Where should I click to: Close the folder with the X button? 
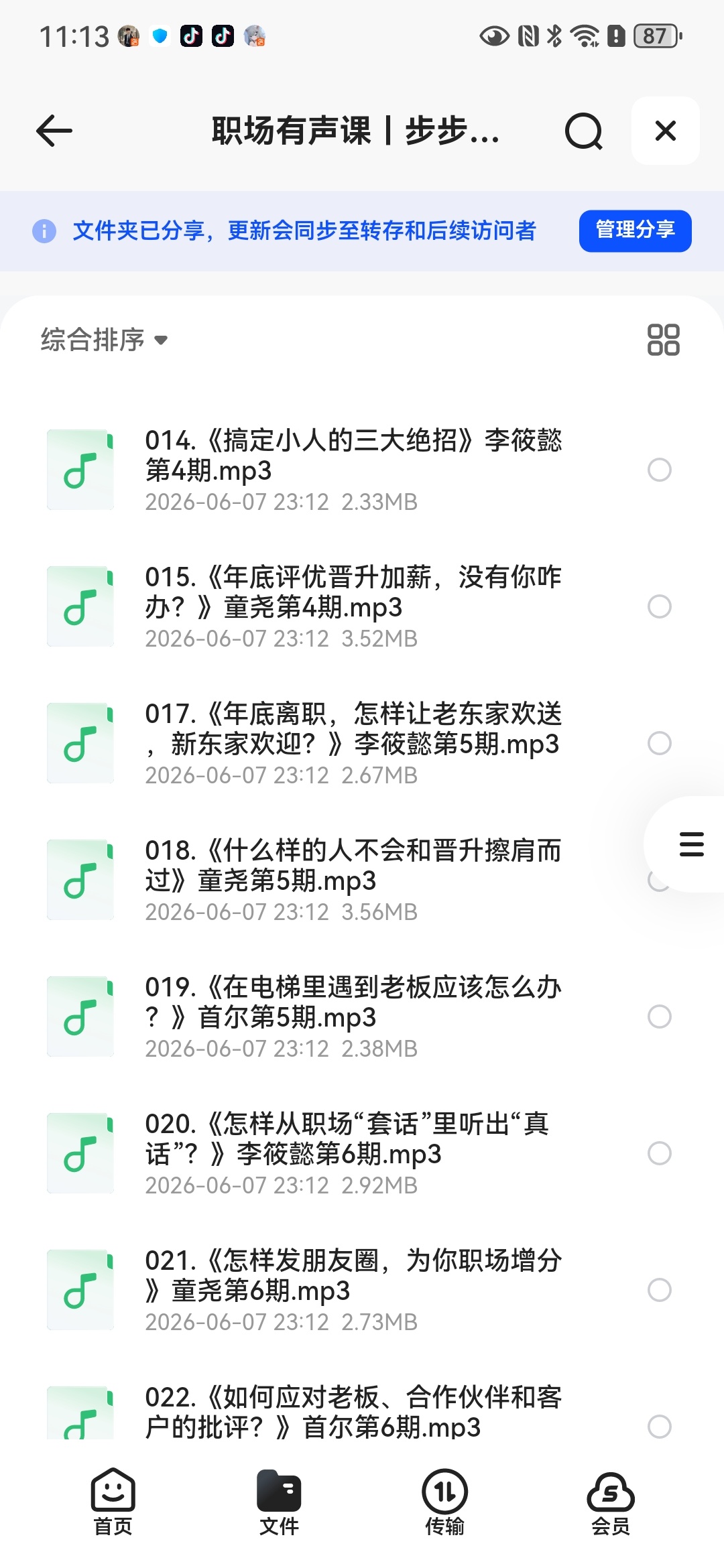[666, 131]
